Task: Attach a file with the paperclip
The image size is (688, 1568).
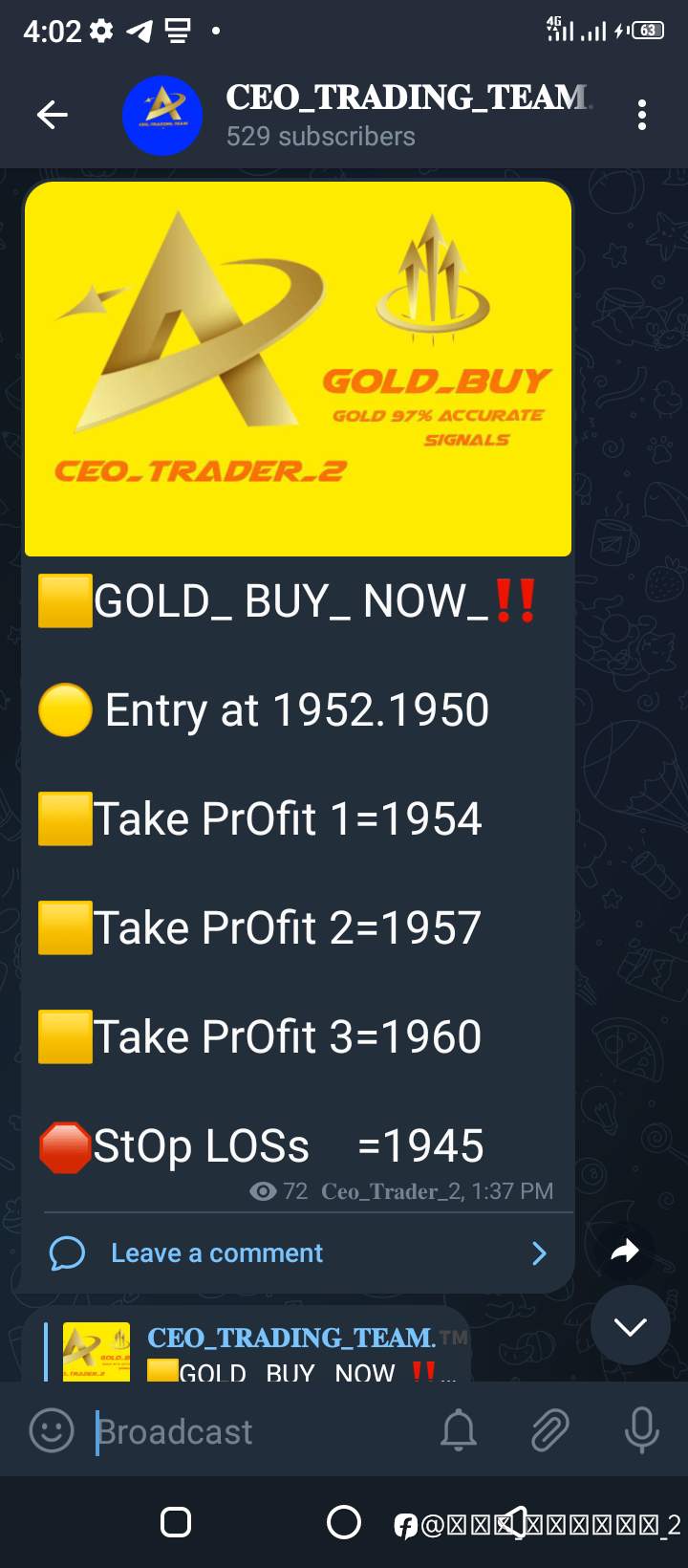Action: (x=549, y=1431)
